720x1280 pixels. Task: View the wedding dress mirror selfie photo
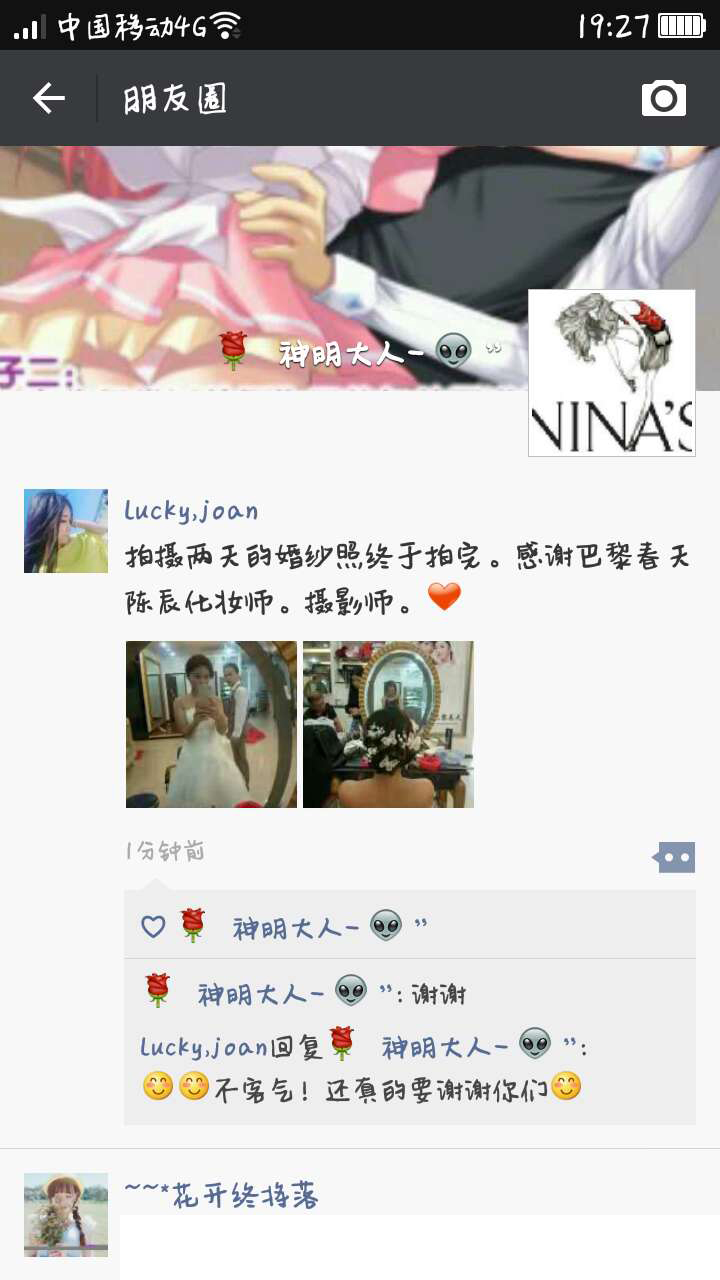coord(211,724)
